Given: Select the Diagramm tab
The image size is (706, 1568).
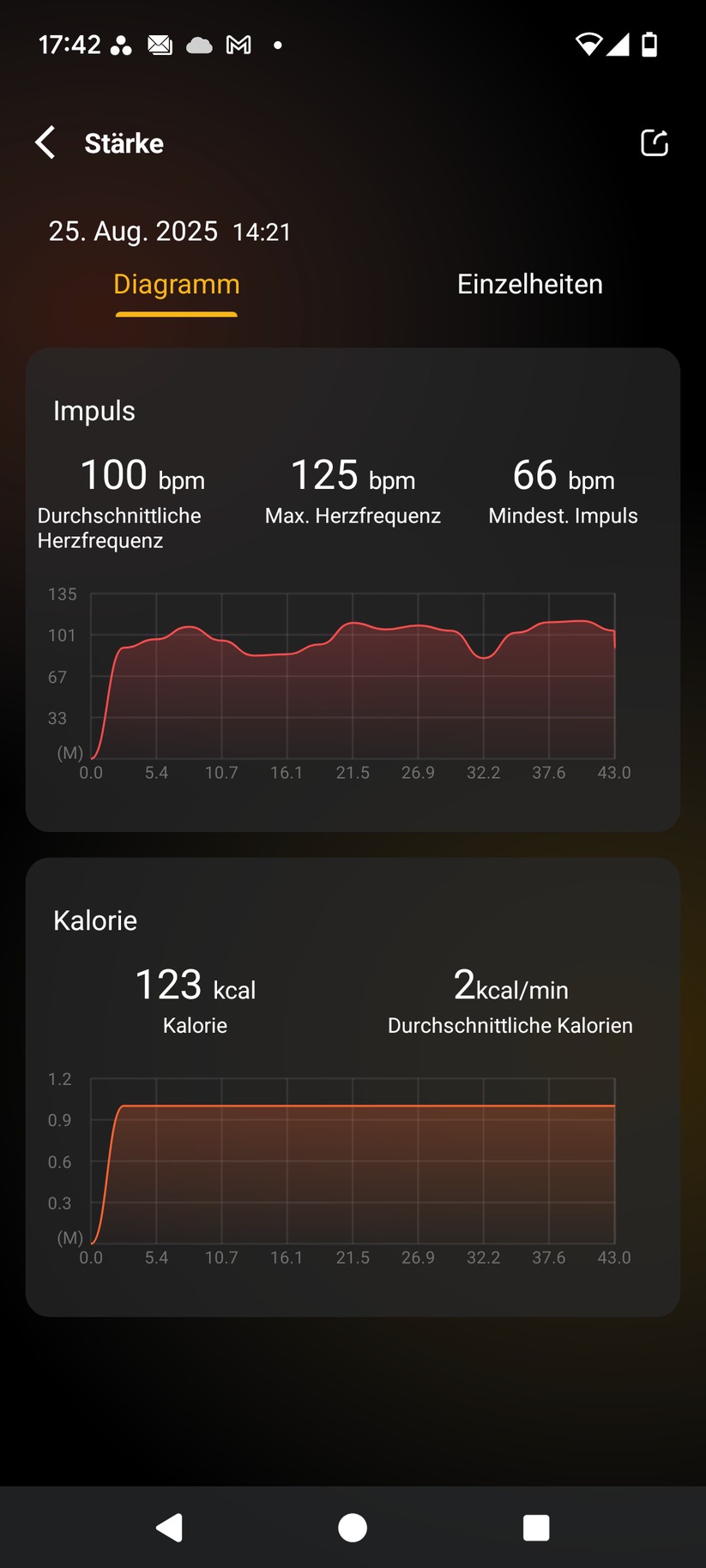Looking at the screenshot, I should tap(177, 285).
